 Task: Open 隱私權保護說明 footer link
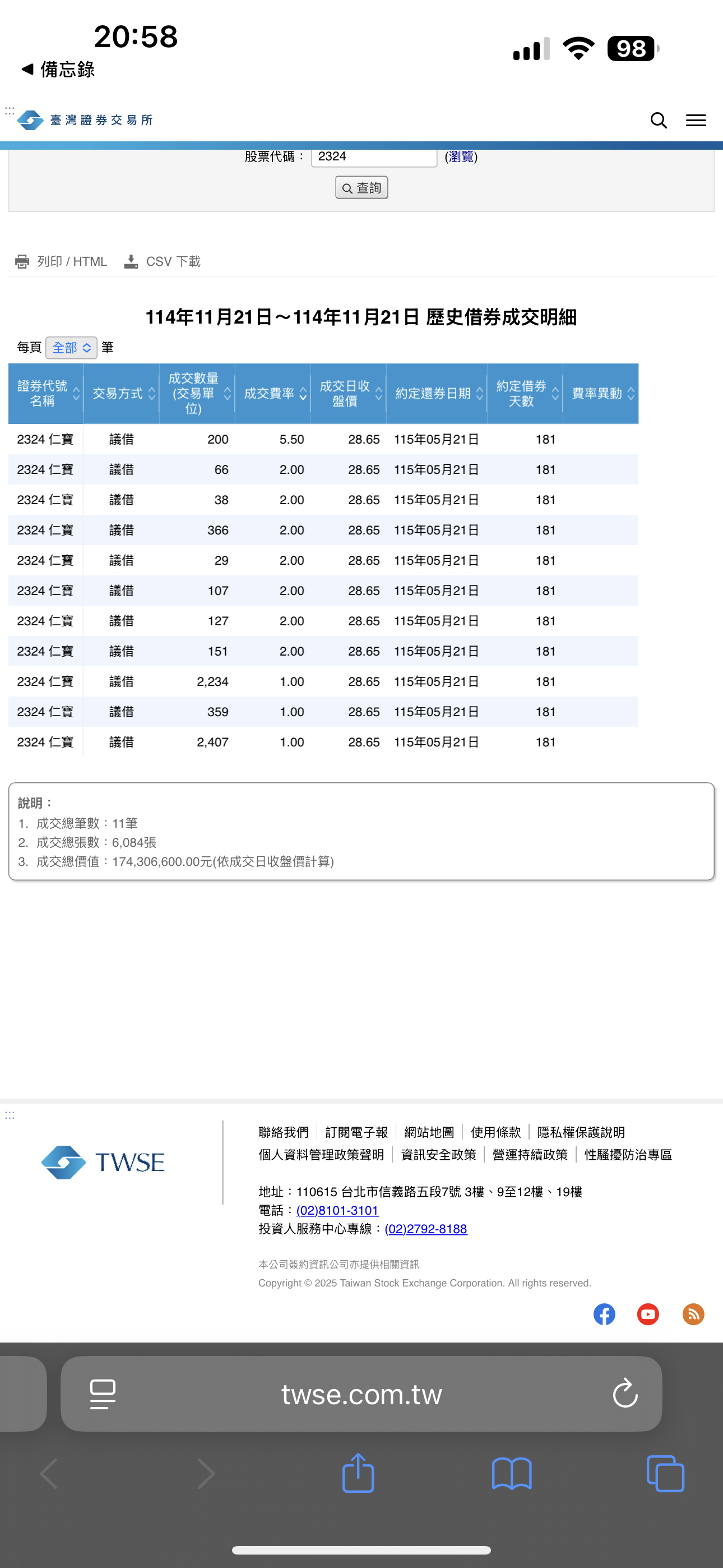pyautogui.click(x=581, y=1132)
